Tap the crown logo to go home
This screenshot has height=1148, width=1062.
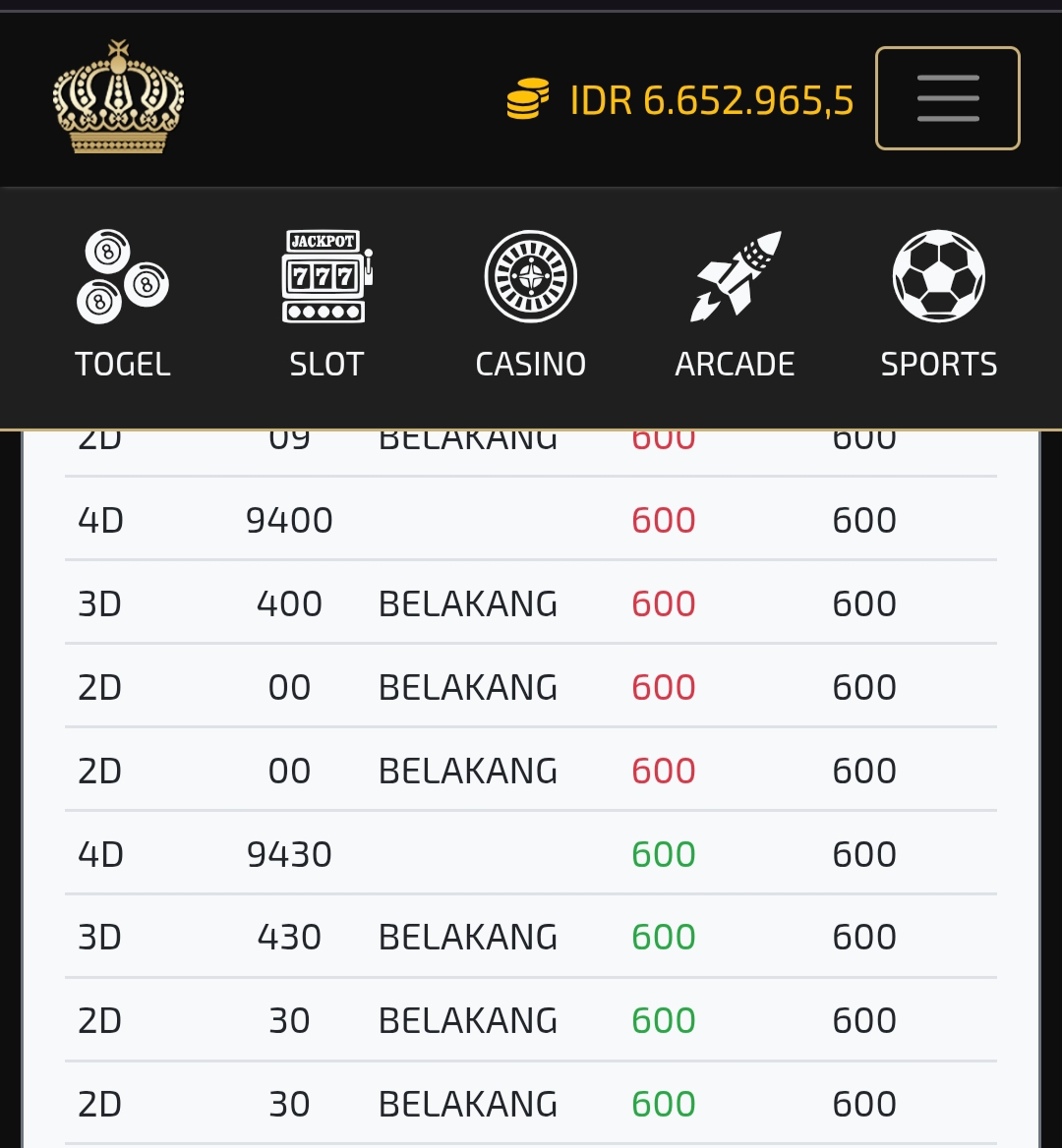(x=119, y=97)
